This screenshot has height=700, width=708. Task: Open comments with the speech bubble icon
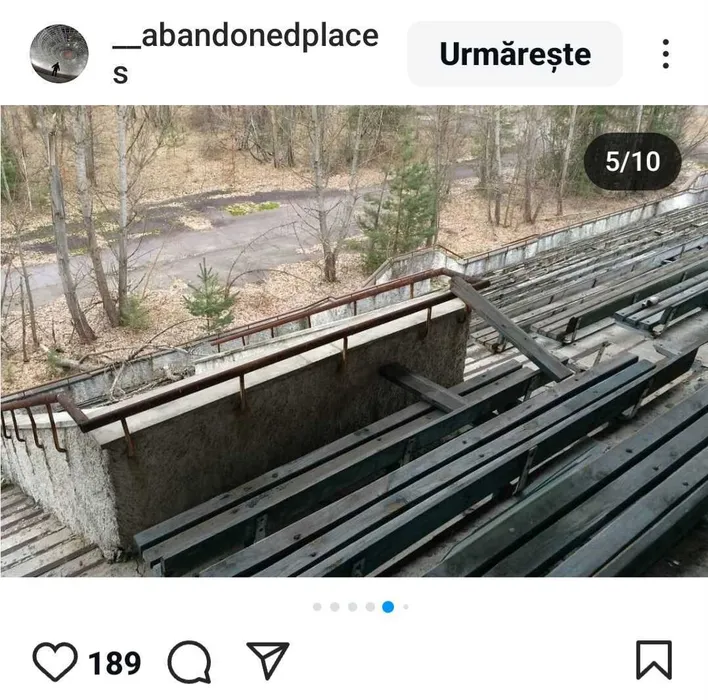tap(189, 661)
